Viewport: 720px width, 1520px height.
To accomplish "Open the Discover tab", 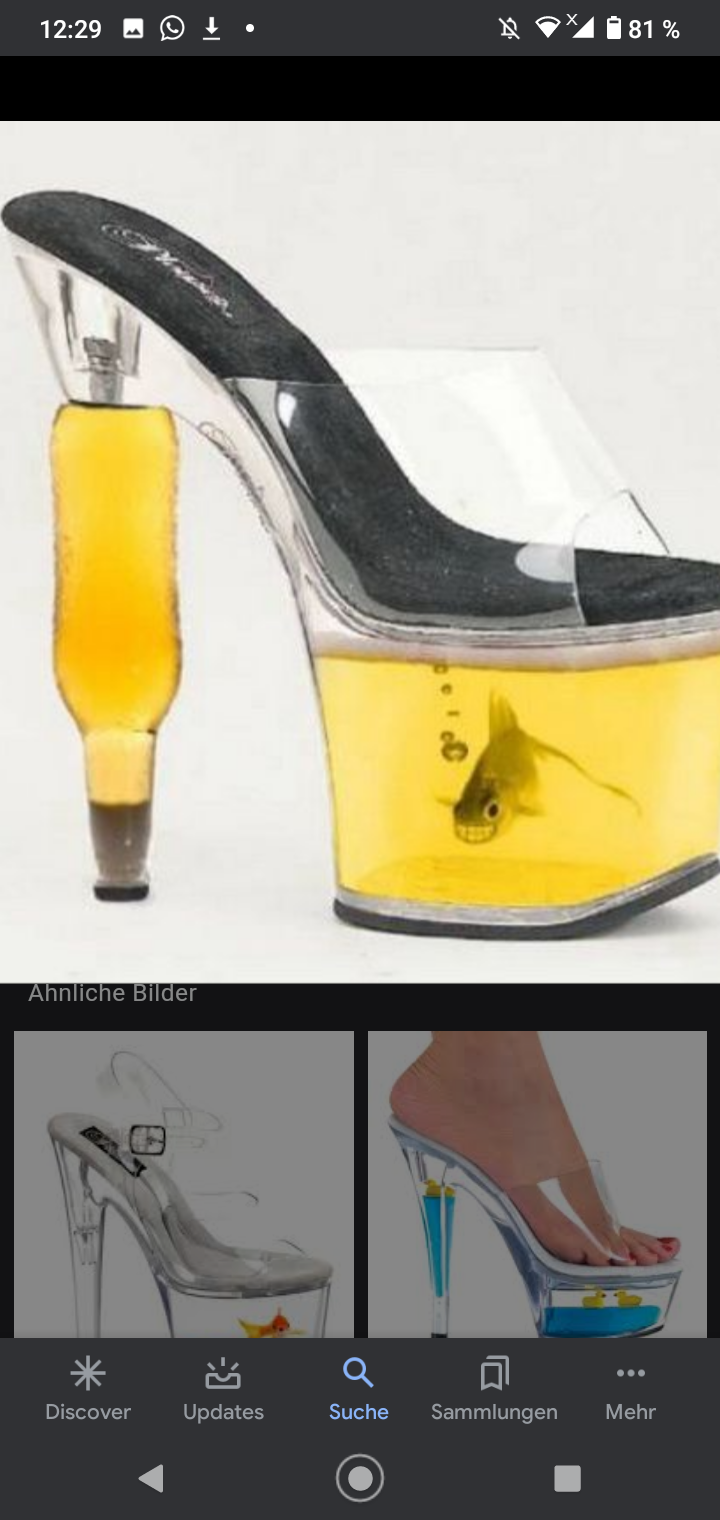I will [x=88, y=1388].
